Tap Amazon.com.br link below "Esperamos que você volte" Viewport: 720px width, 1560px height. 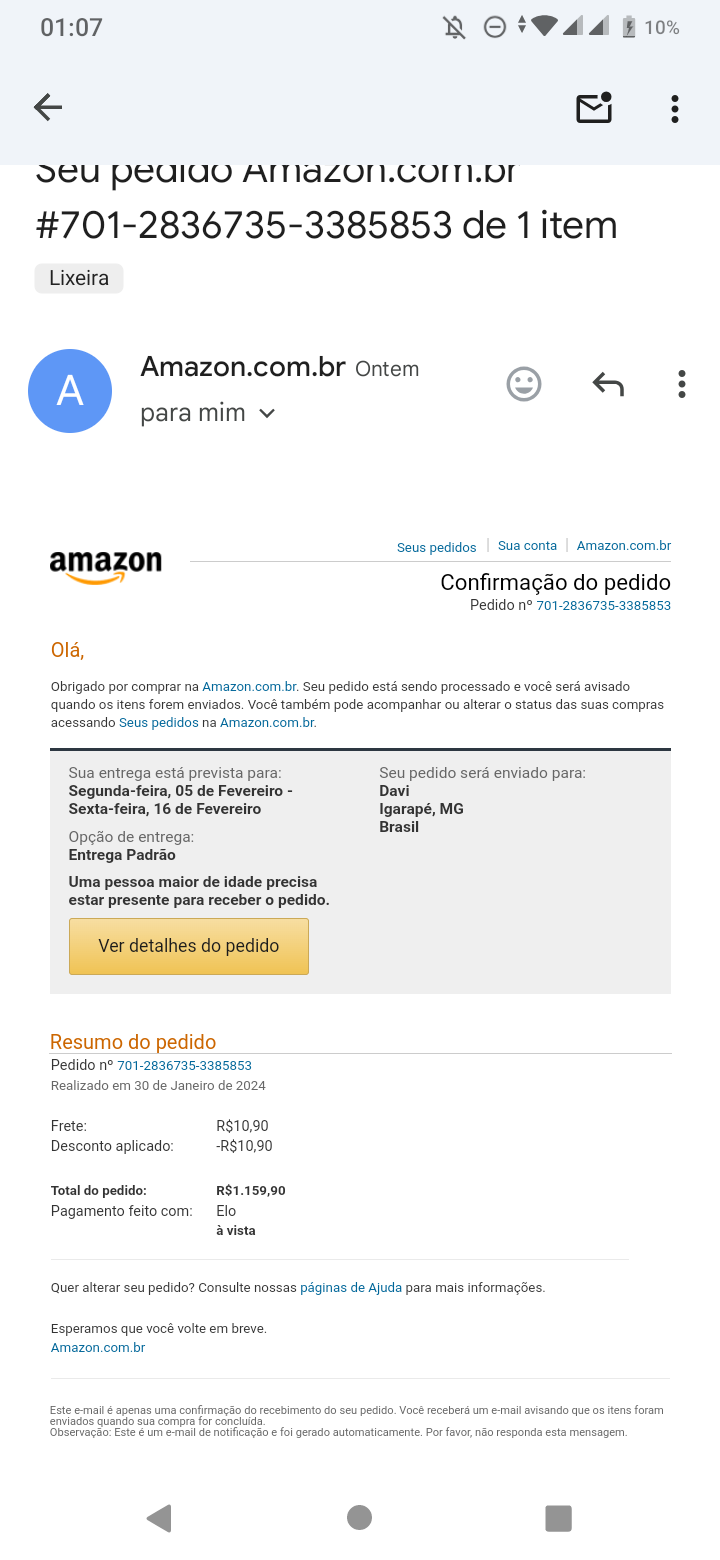click(x=98, y=1348)
